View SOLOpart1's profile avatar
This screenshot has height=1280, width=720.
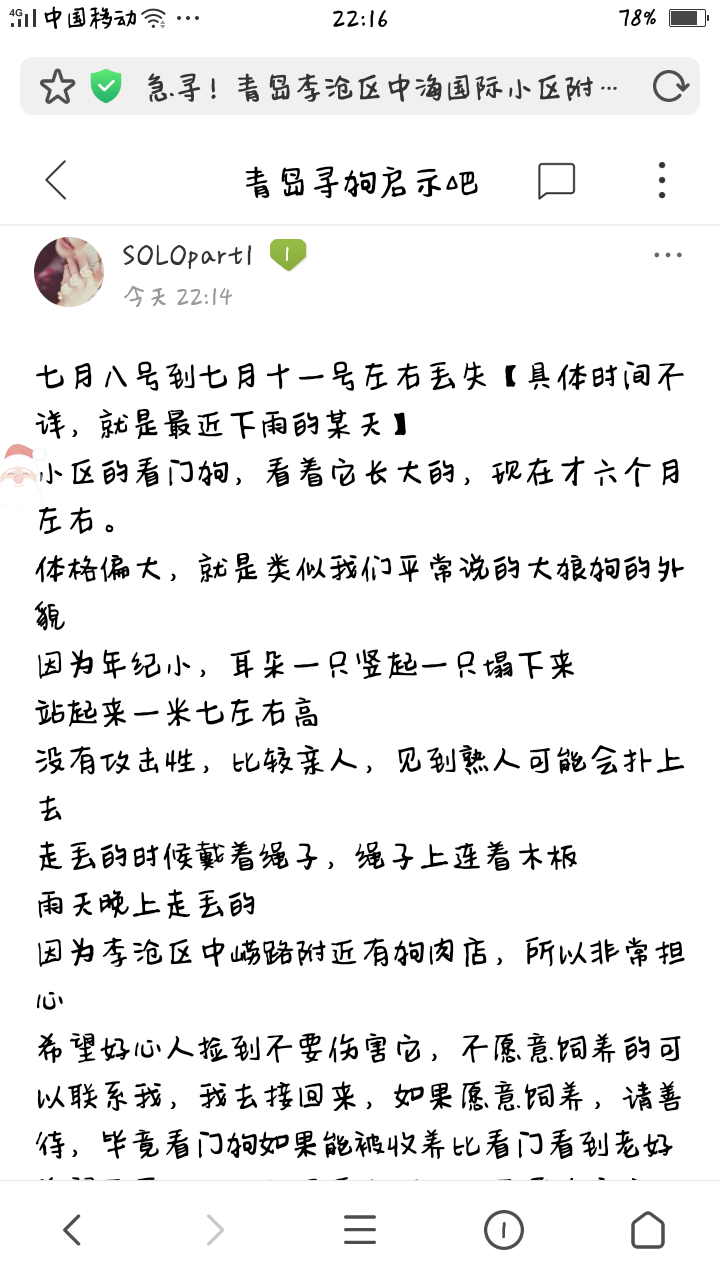tap(69, 272)
